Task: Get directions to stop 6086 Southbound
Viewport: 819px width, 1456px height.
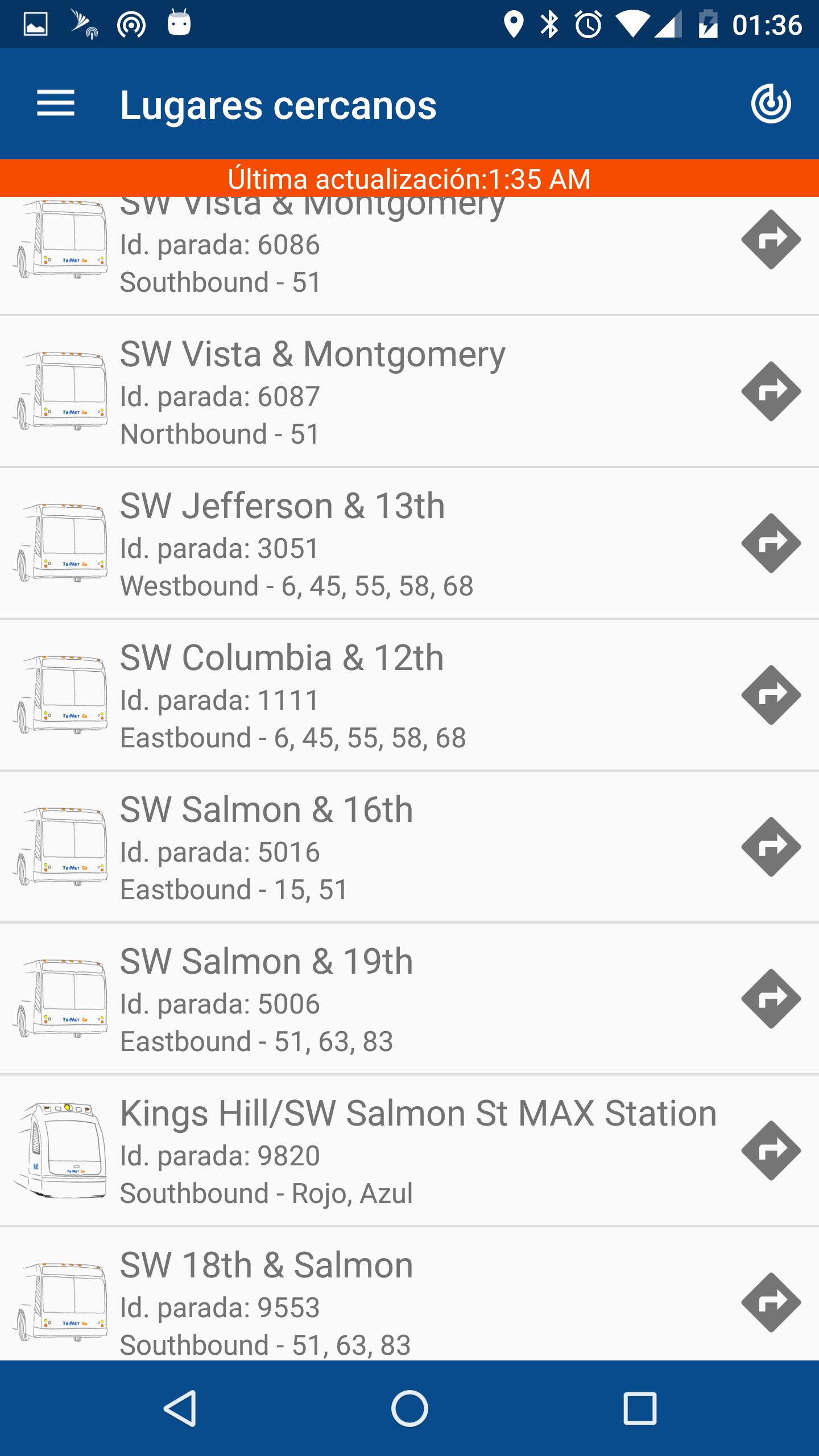Action: pos(771,239)
